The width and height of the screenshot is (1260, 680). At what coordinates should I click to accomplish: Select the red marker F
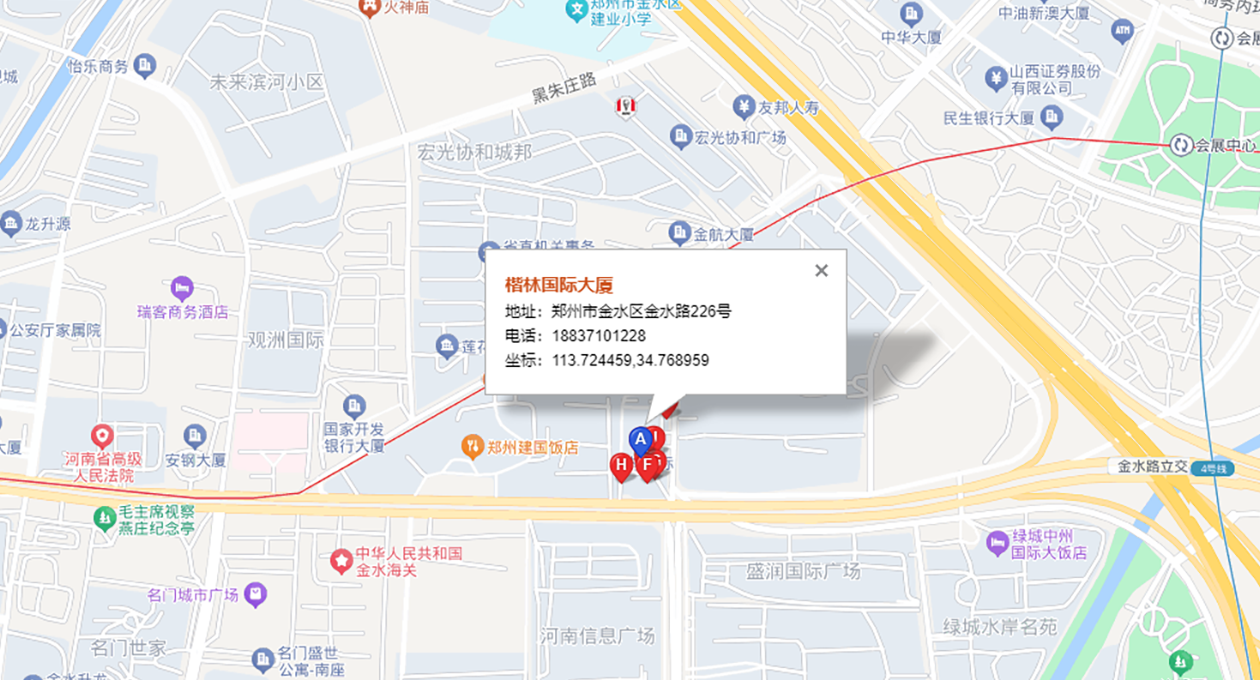pos(647,464)
